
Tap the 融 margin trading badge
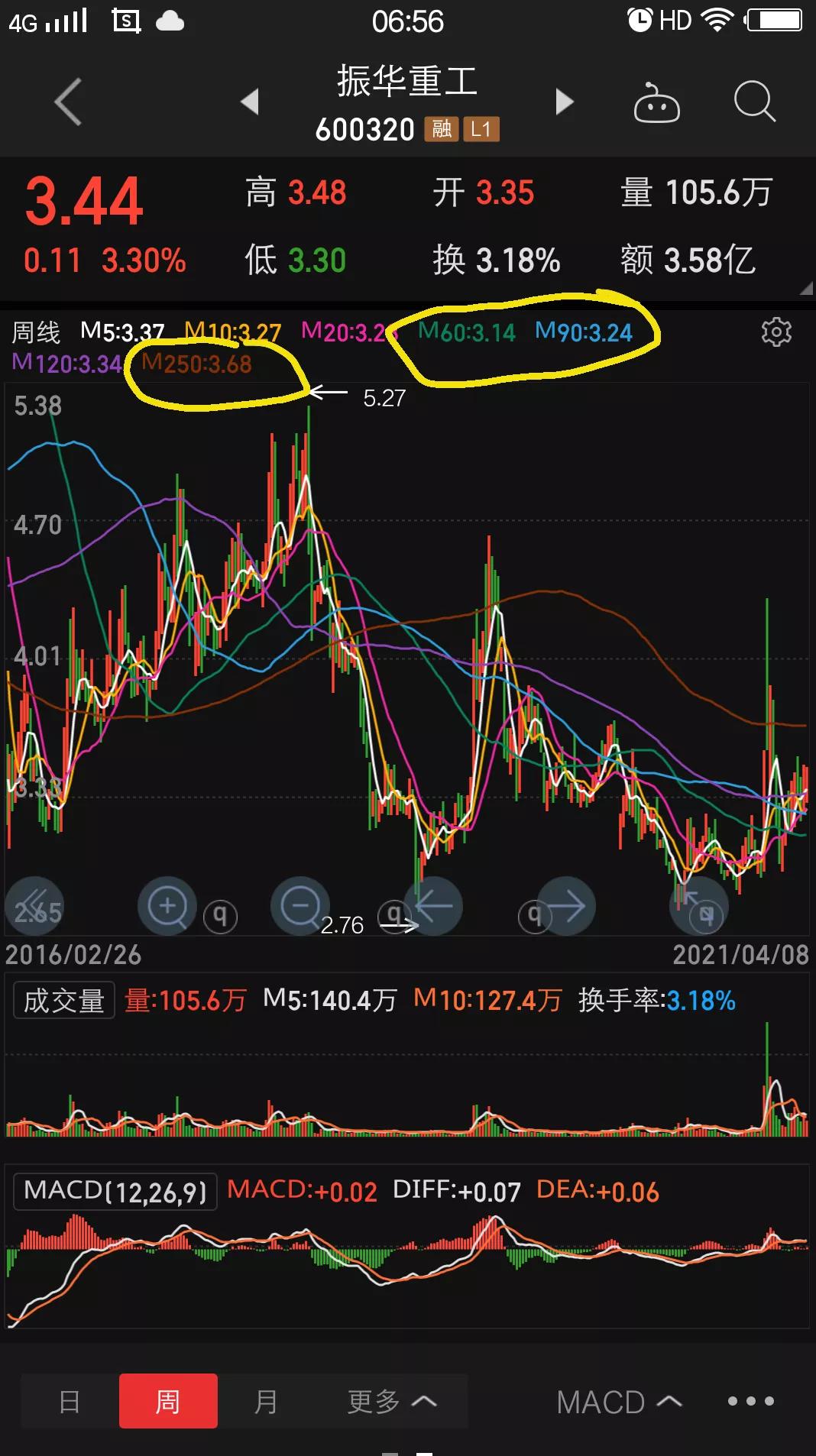(x=442, y=130)
